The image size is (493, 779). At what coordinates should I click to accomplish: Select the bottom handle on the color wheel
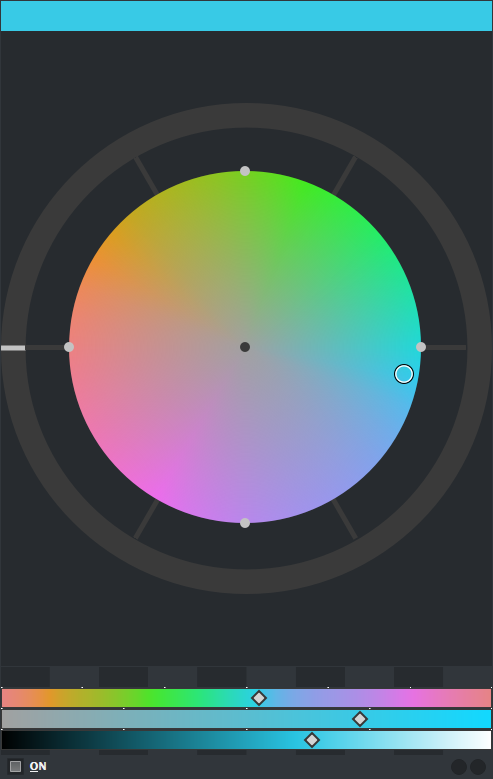(245, 523)
